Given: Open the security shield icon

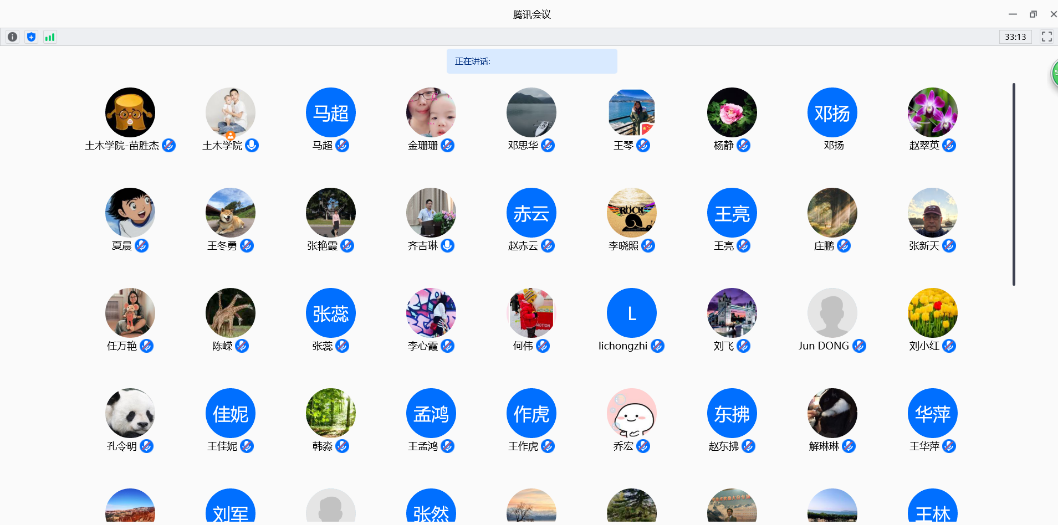Looking at the screenshot, I should [31, 37].
